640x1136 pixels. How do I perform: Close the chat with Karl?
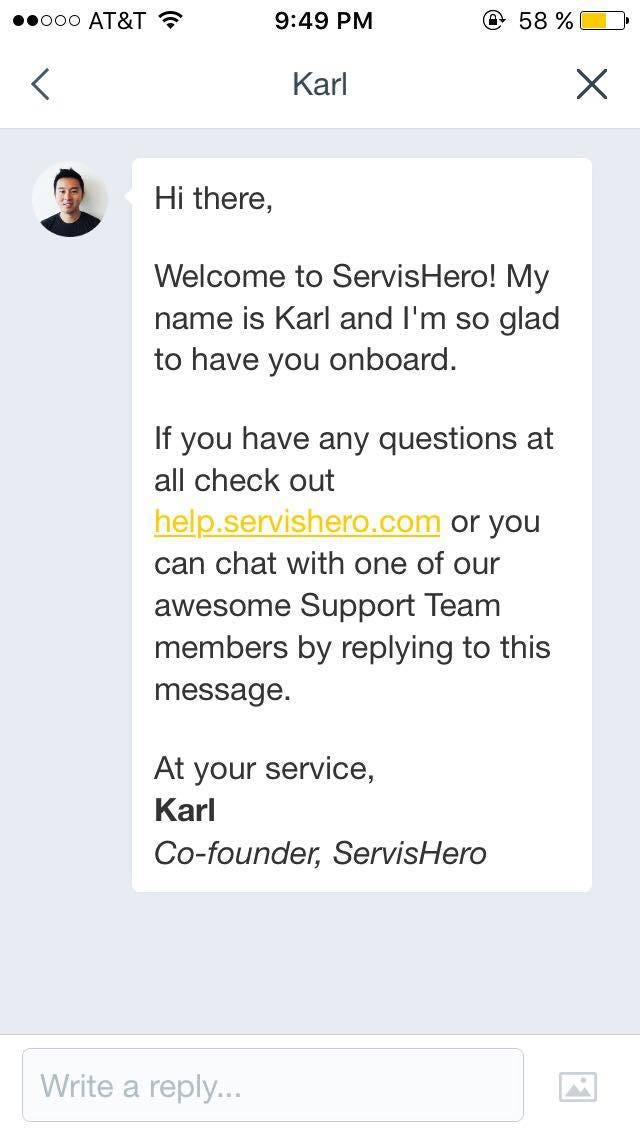592,84
